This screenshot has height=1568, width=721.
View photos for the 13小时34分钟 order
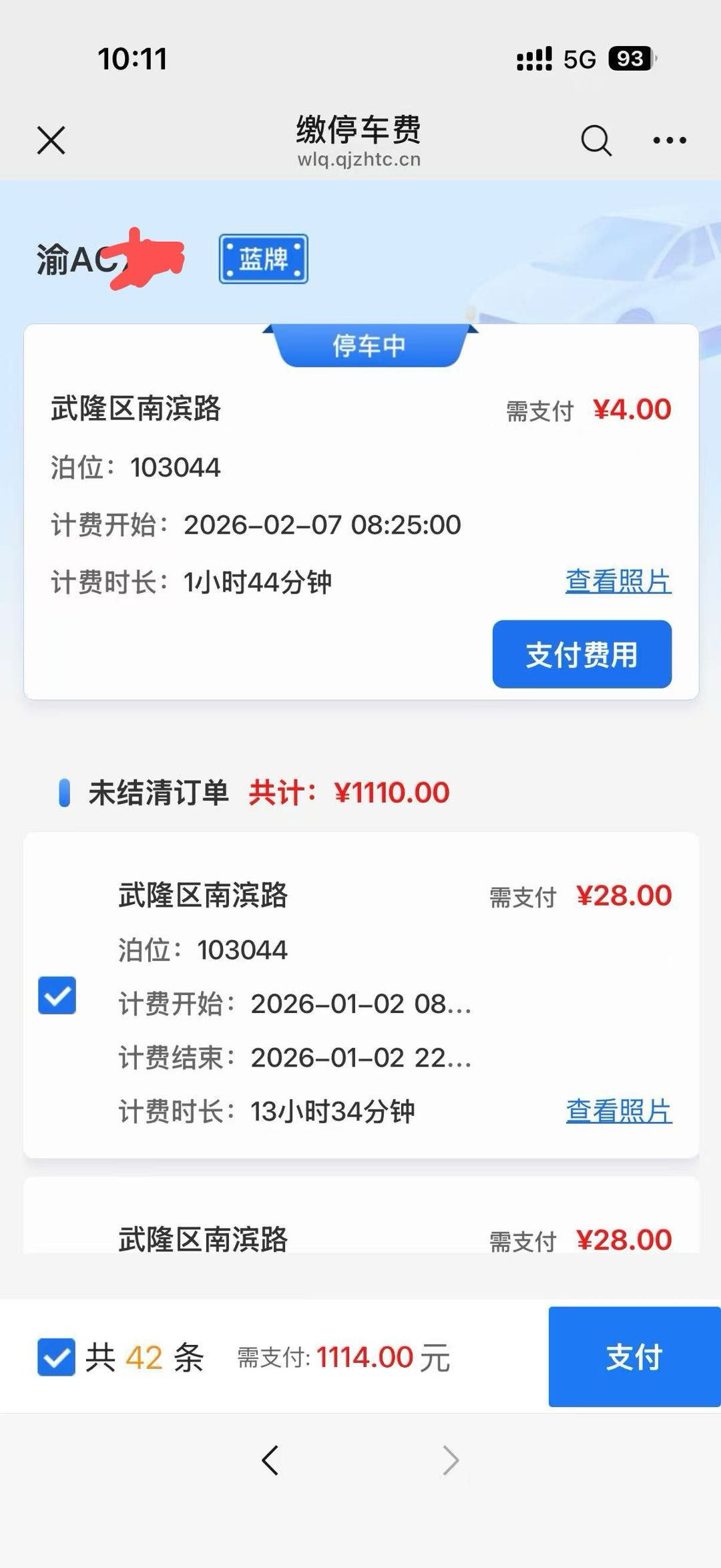618,1111
